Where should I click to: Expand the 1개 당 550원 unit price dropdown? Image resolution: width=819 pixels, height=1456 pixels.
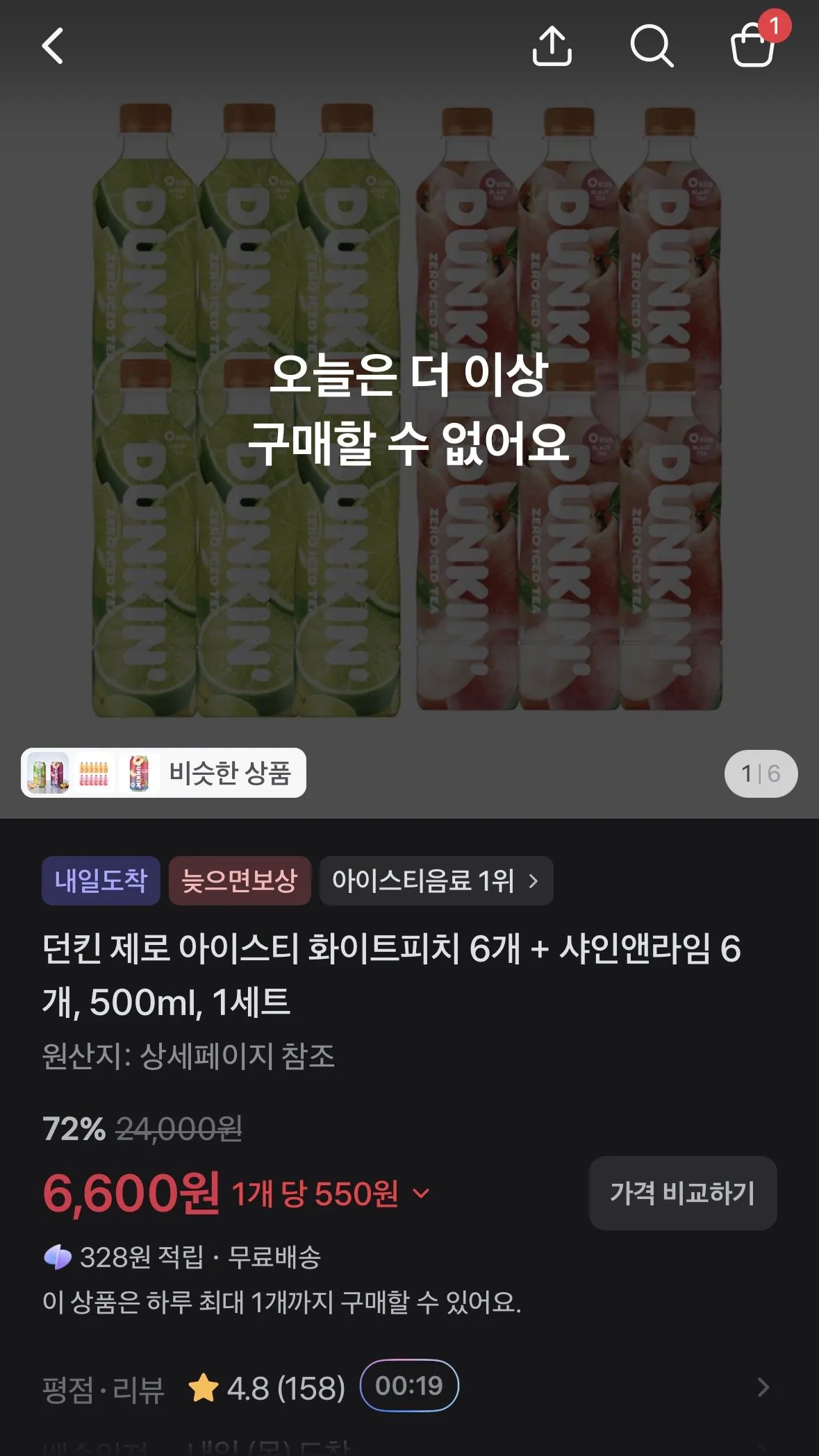331,1194
